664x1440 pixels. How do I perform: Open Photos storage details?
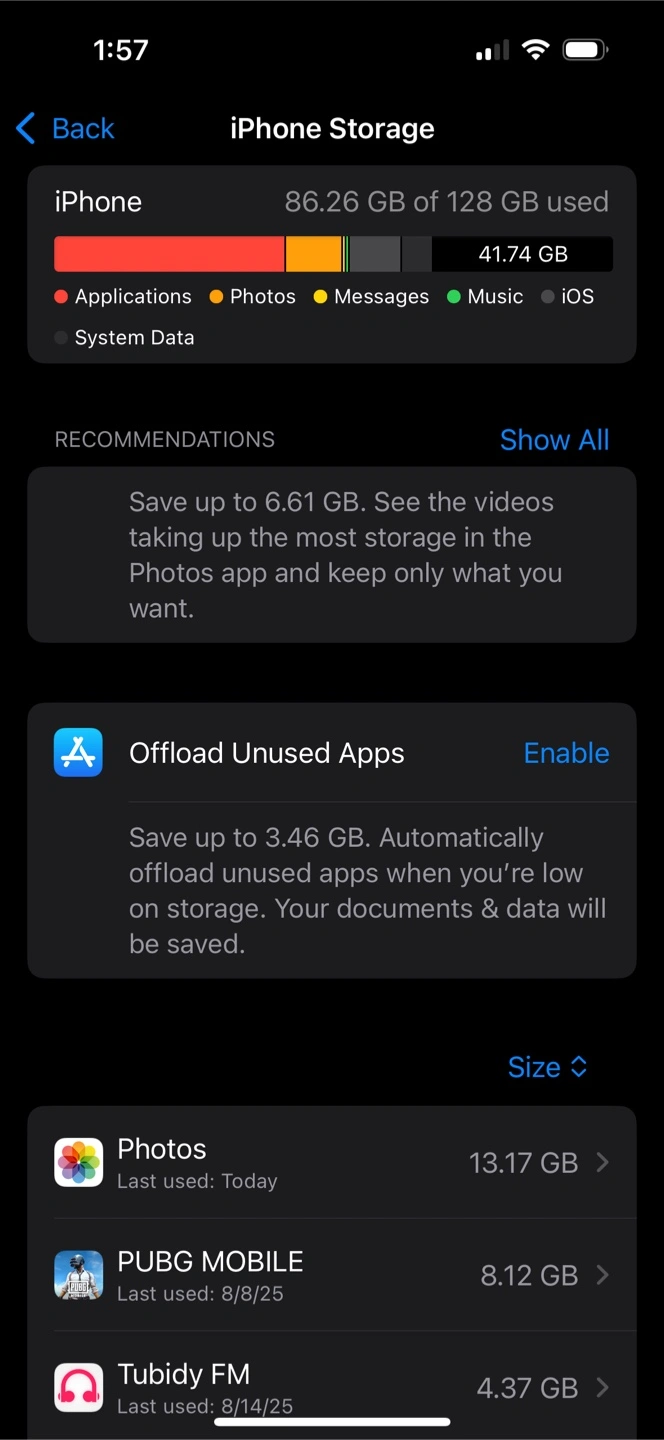[x=332, y=1163]
